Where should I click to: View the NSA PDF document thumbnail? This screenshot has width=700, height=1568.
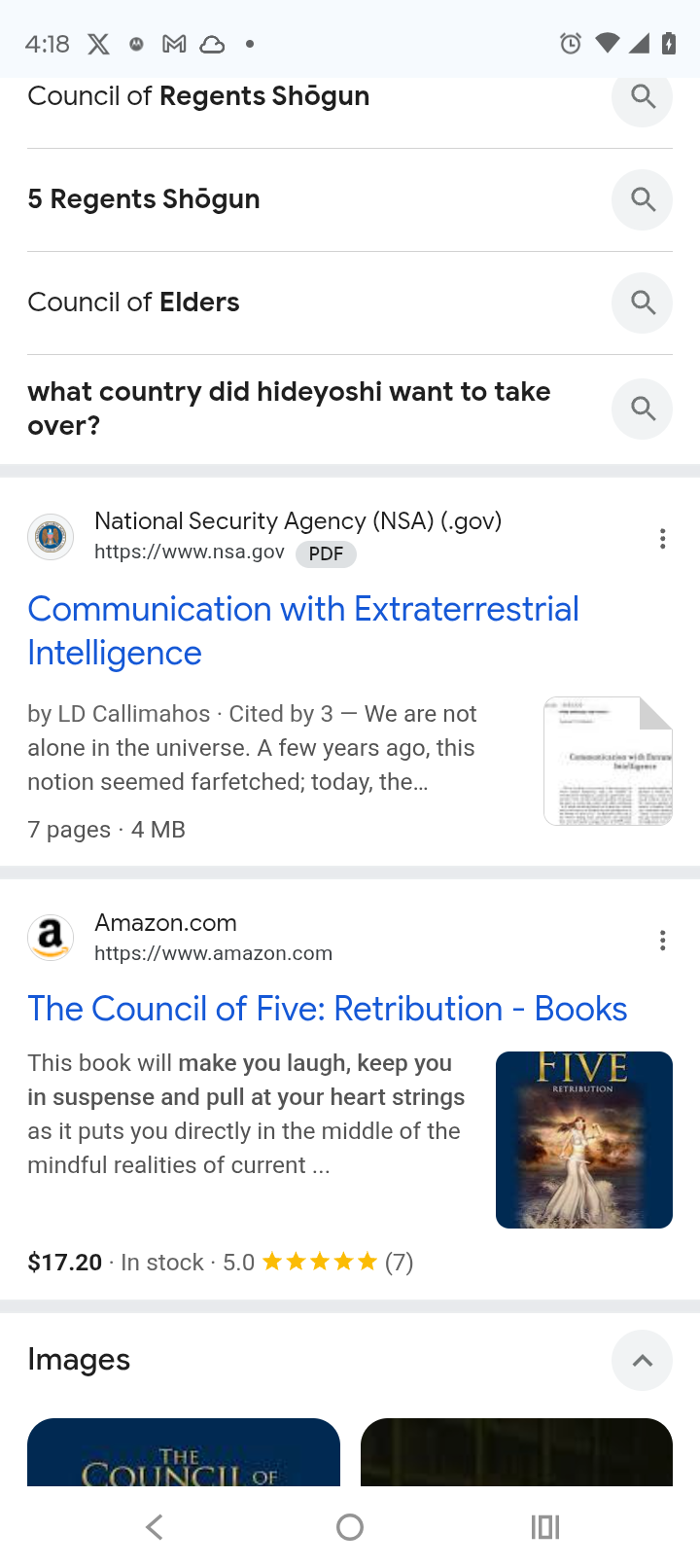608,761
